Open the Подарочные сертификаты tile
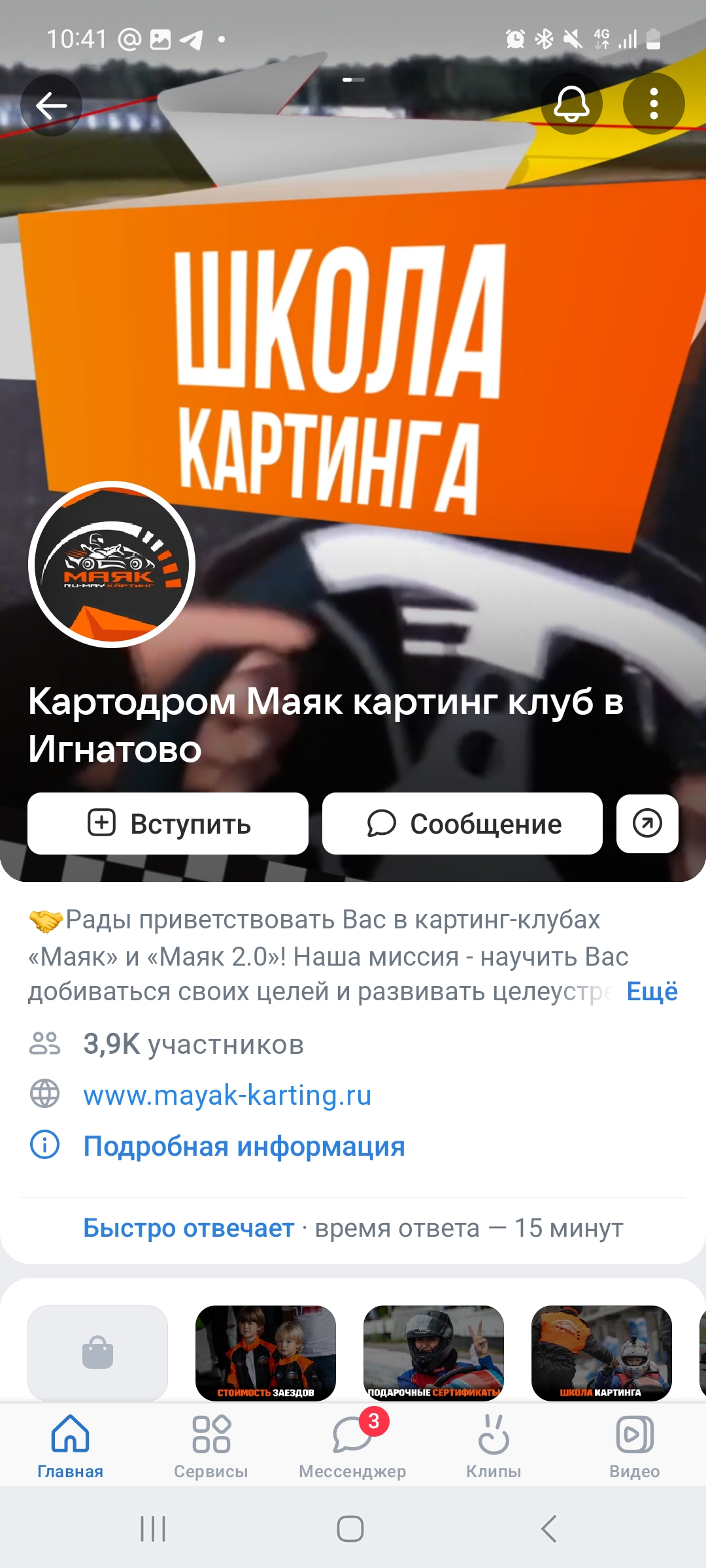This screenshot has height=1568, width=706. pos(433,1352)
